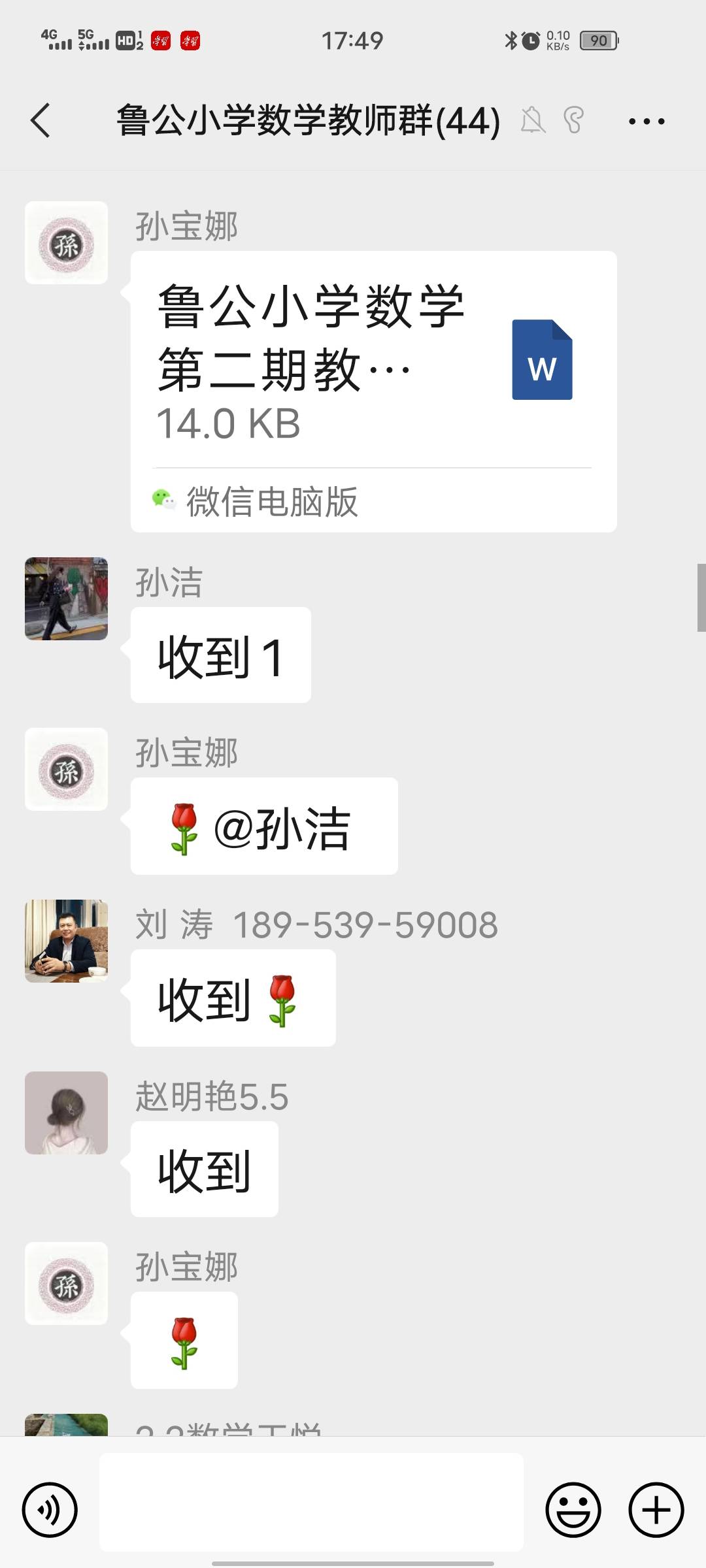Image resolution: width=706 pixels, height=1568 pixels.
Task: Open the voice input icon
Action: (x=51, y=1510)
